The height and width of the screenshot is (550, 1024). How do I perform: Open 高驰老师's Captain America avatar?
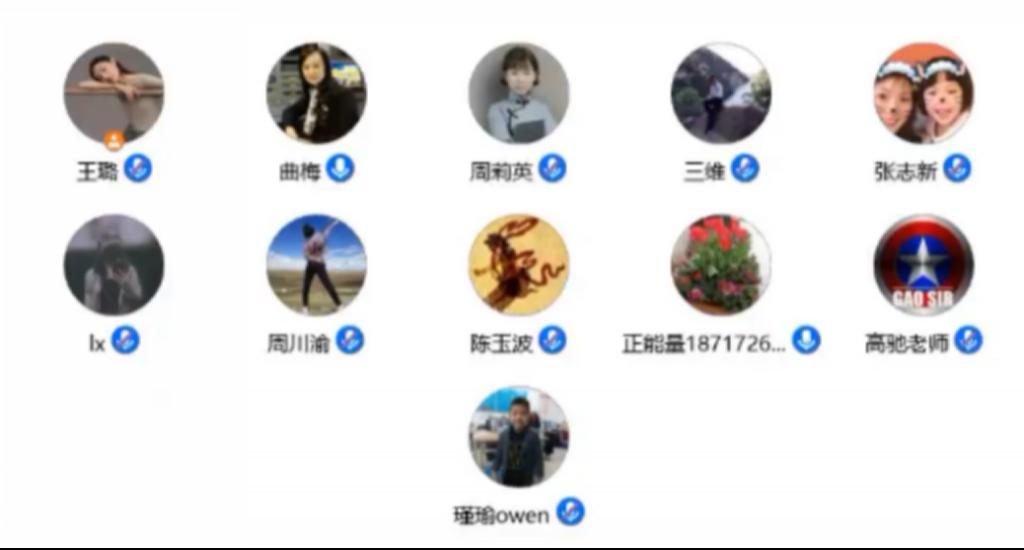(x=923, y=265)
